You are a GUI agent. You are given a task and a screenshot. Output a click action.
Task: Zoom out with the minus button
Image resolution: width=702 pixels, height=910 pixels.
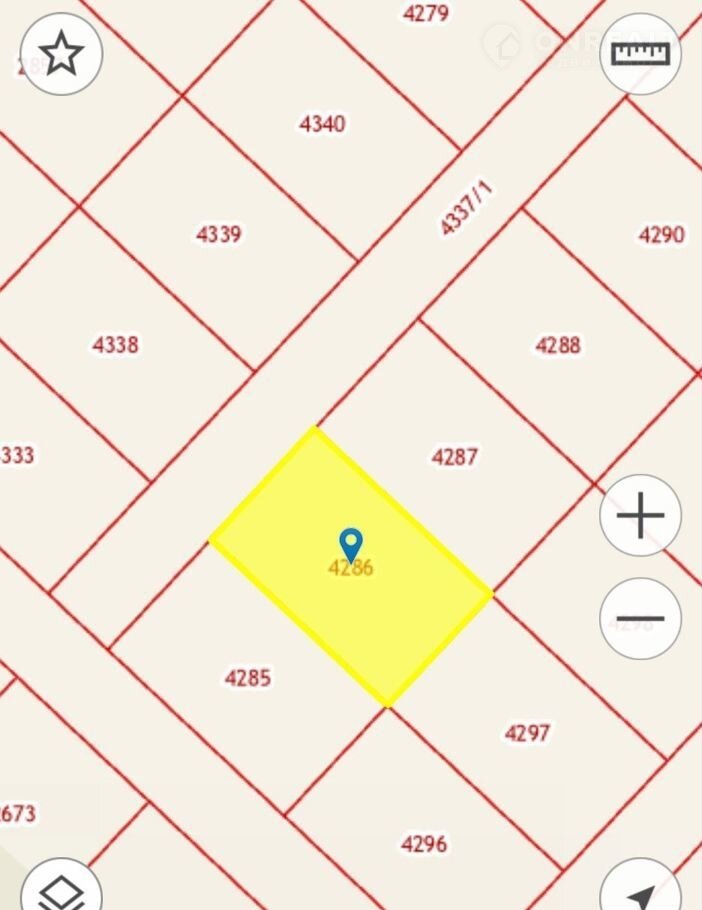click(640, 619)
